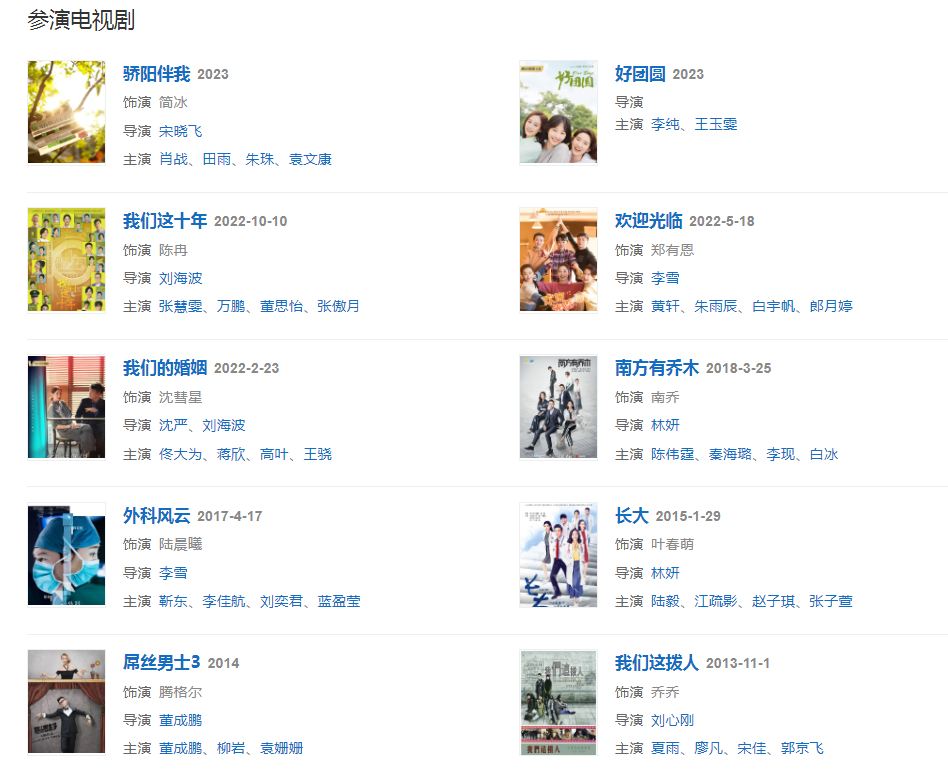Tap the poster thumbnail of 我们的婚姻

click(x=66, y=407)
